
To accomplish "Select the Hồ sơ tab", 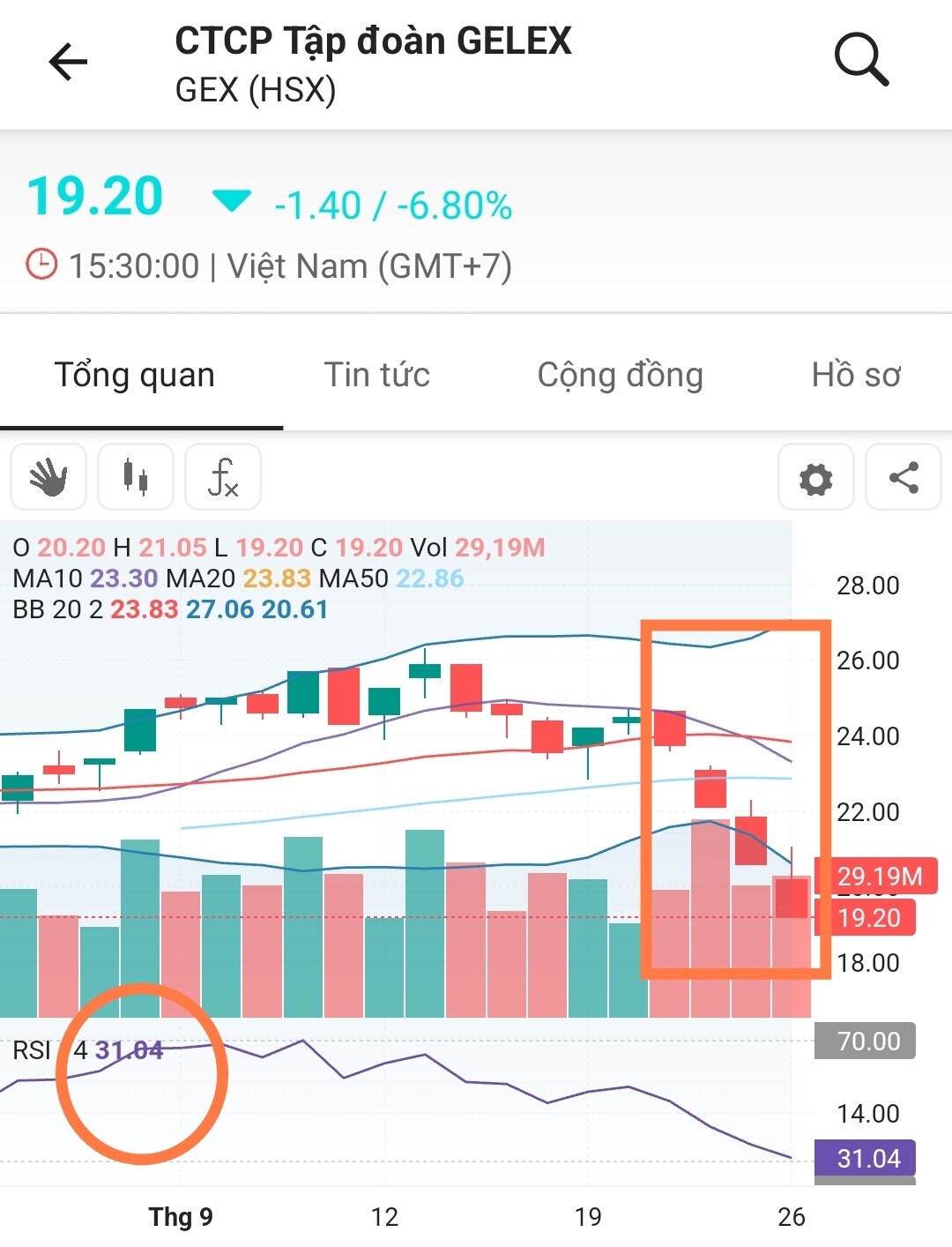I will click(x=855, y=375).
